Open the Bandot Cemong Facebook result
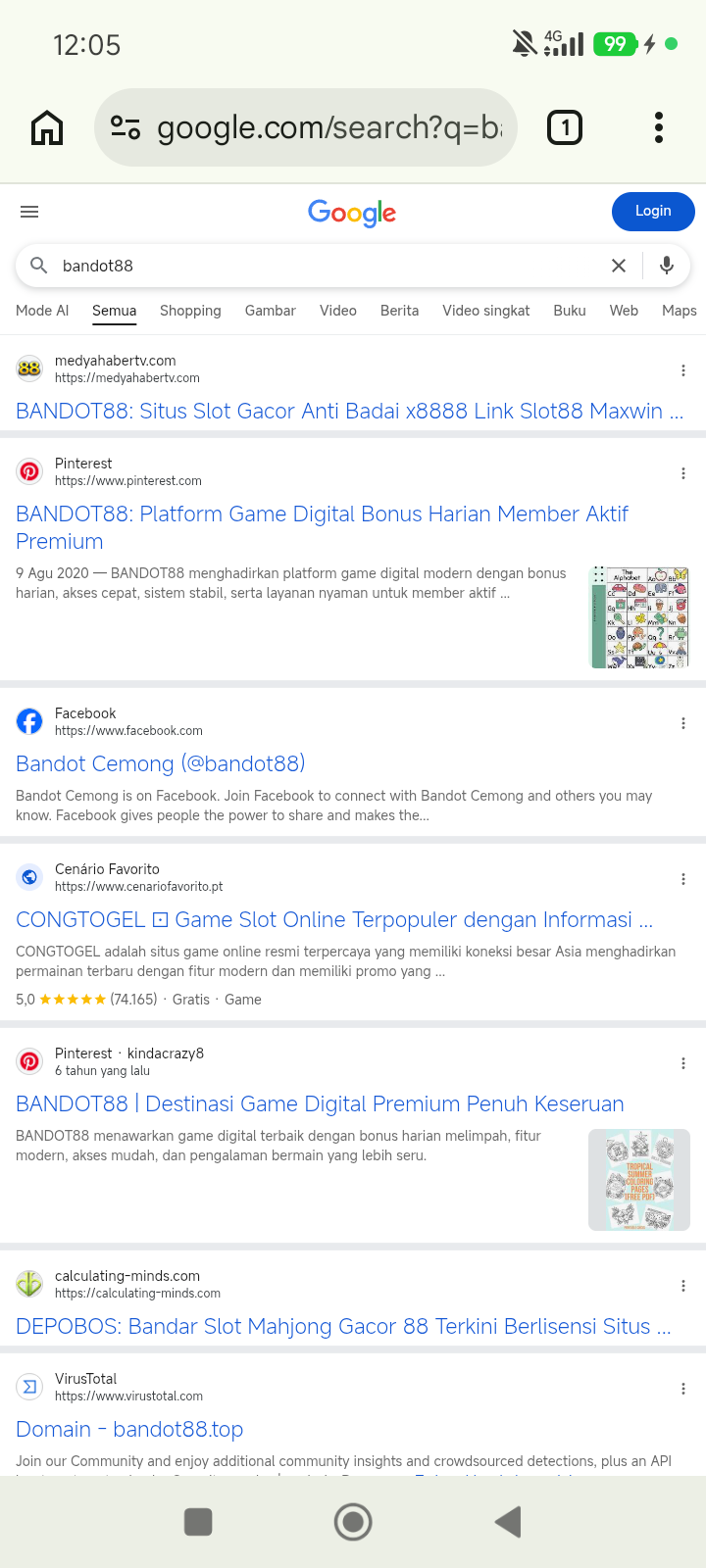 pos(161,763)
